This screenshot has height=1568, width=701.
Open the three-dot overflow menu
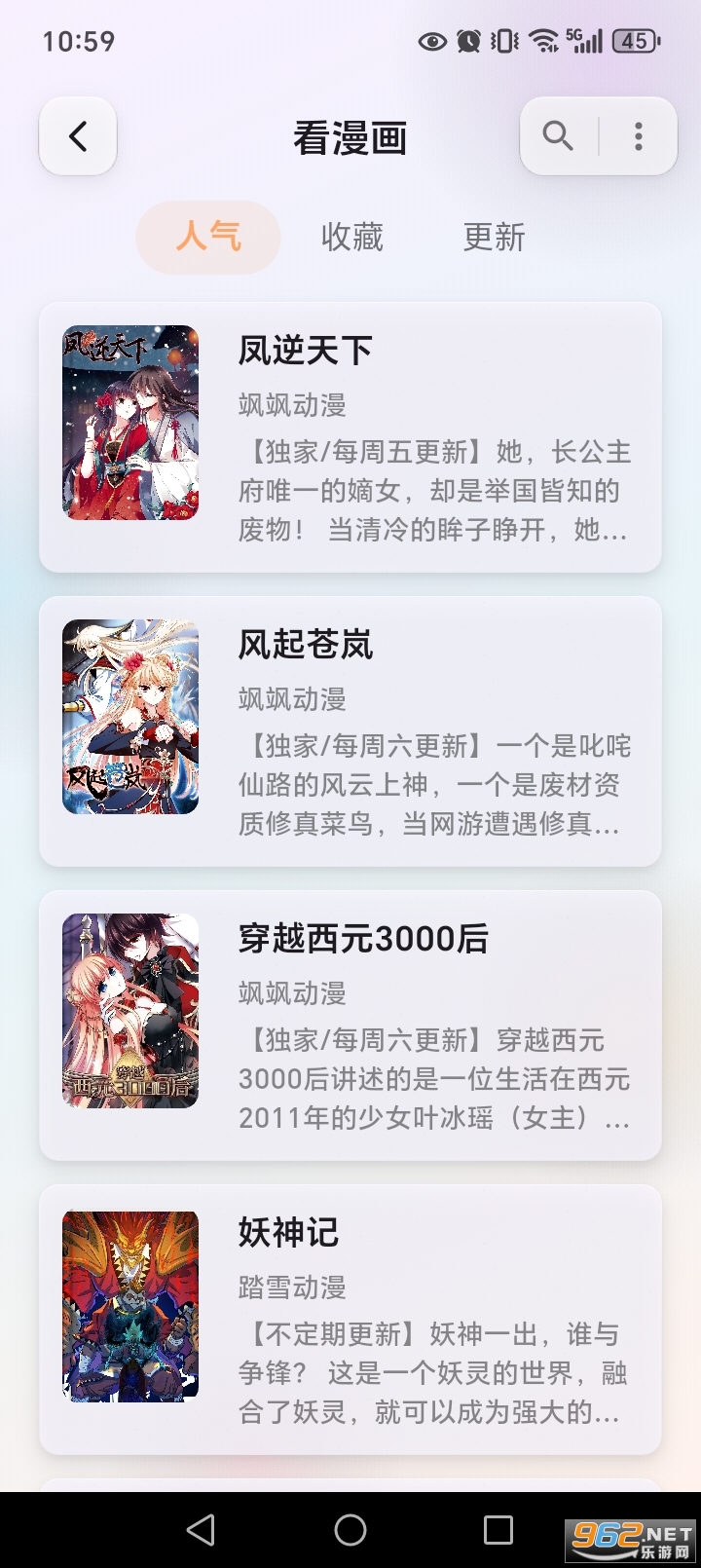pos(638,136)
